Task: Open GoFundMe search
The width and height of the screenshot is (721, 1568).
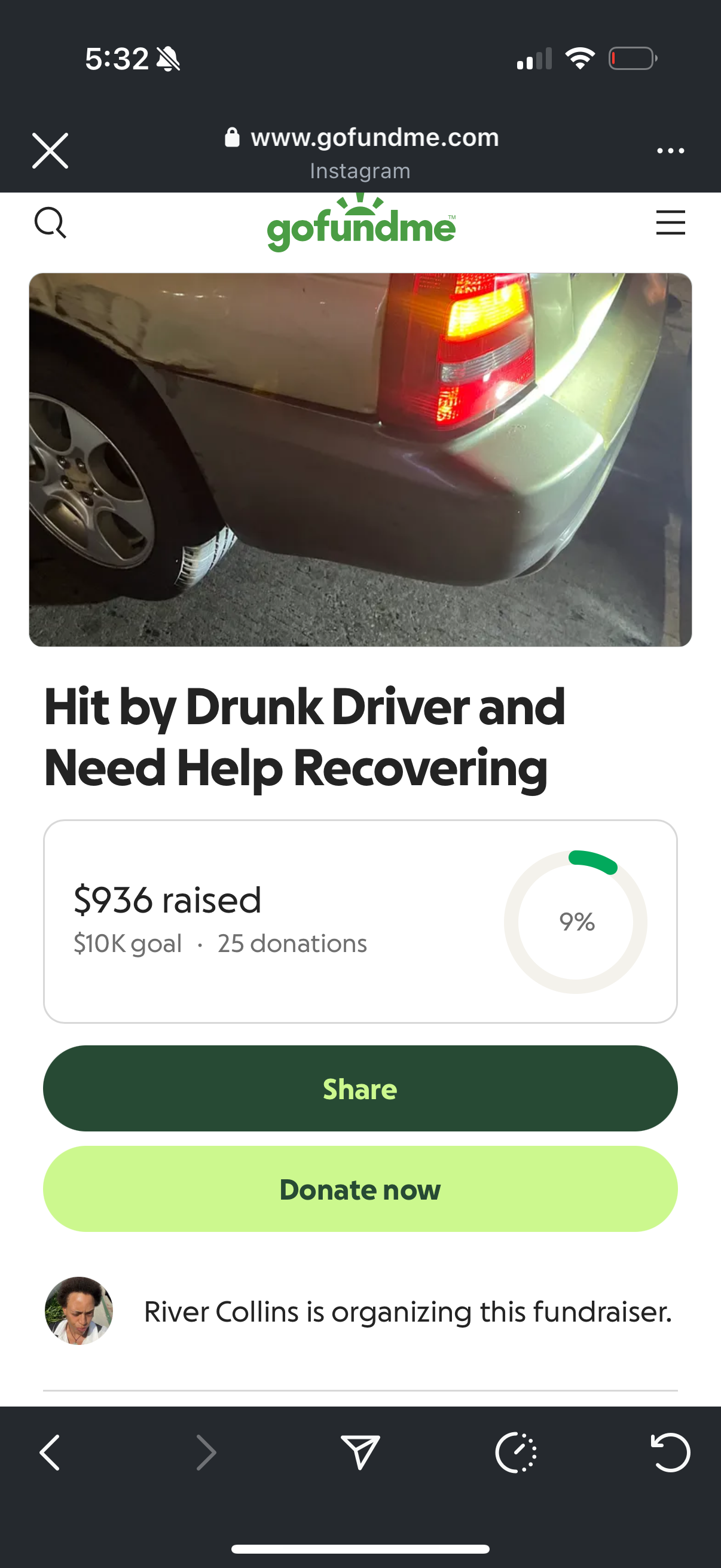Action: point(50,223)
